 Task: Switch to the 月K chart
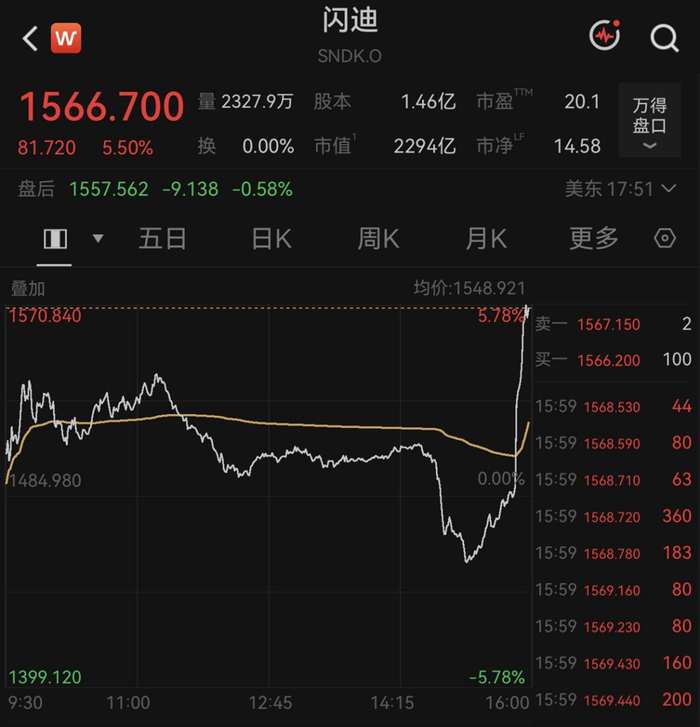486,239
